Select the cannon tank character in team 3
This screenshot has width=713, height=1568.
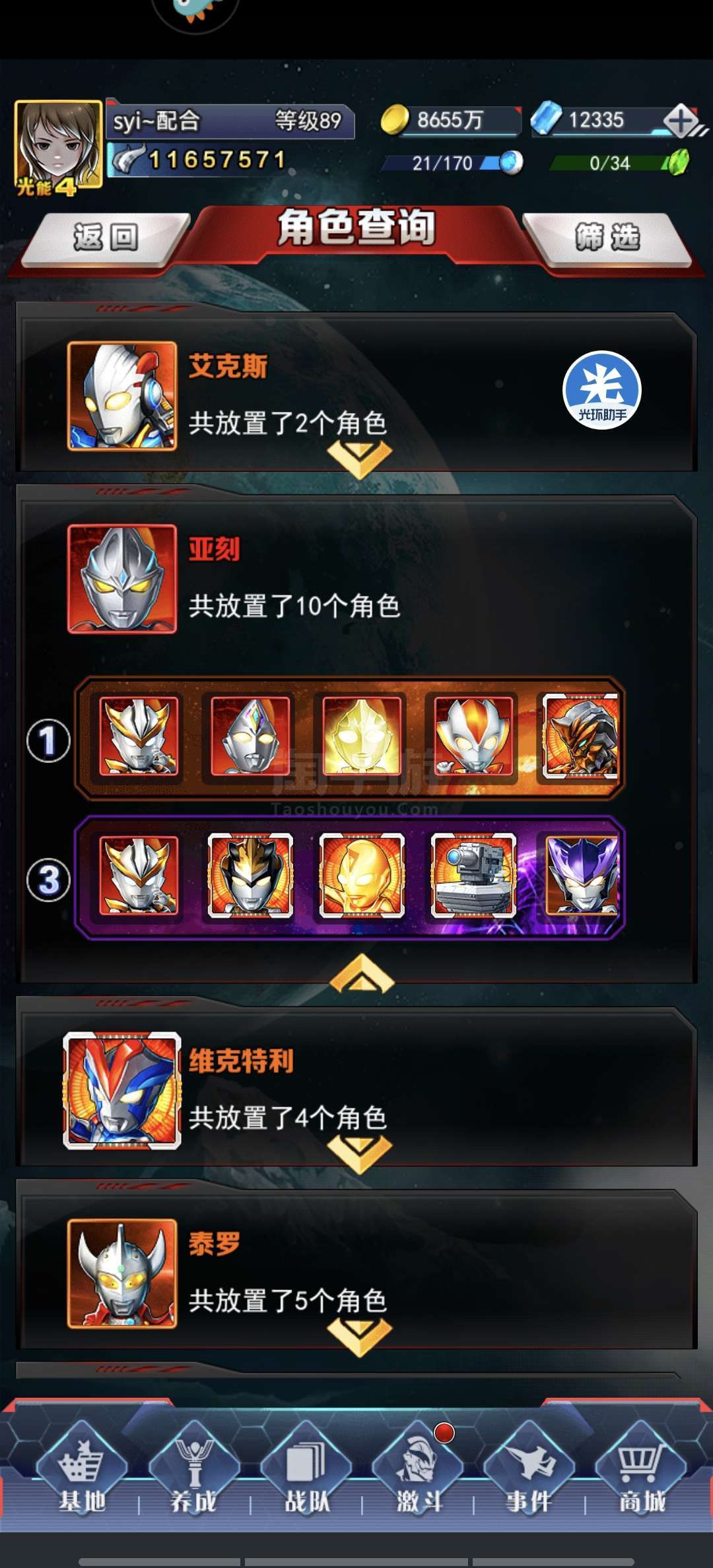tap(473, 875)
